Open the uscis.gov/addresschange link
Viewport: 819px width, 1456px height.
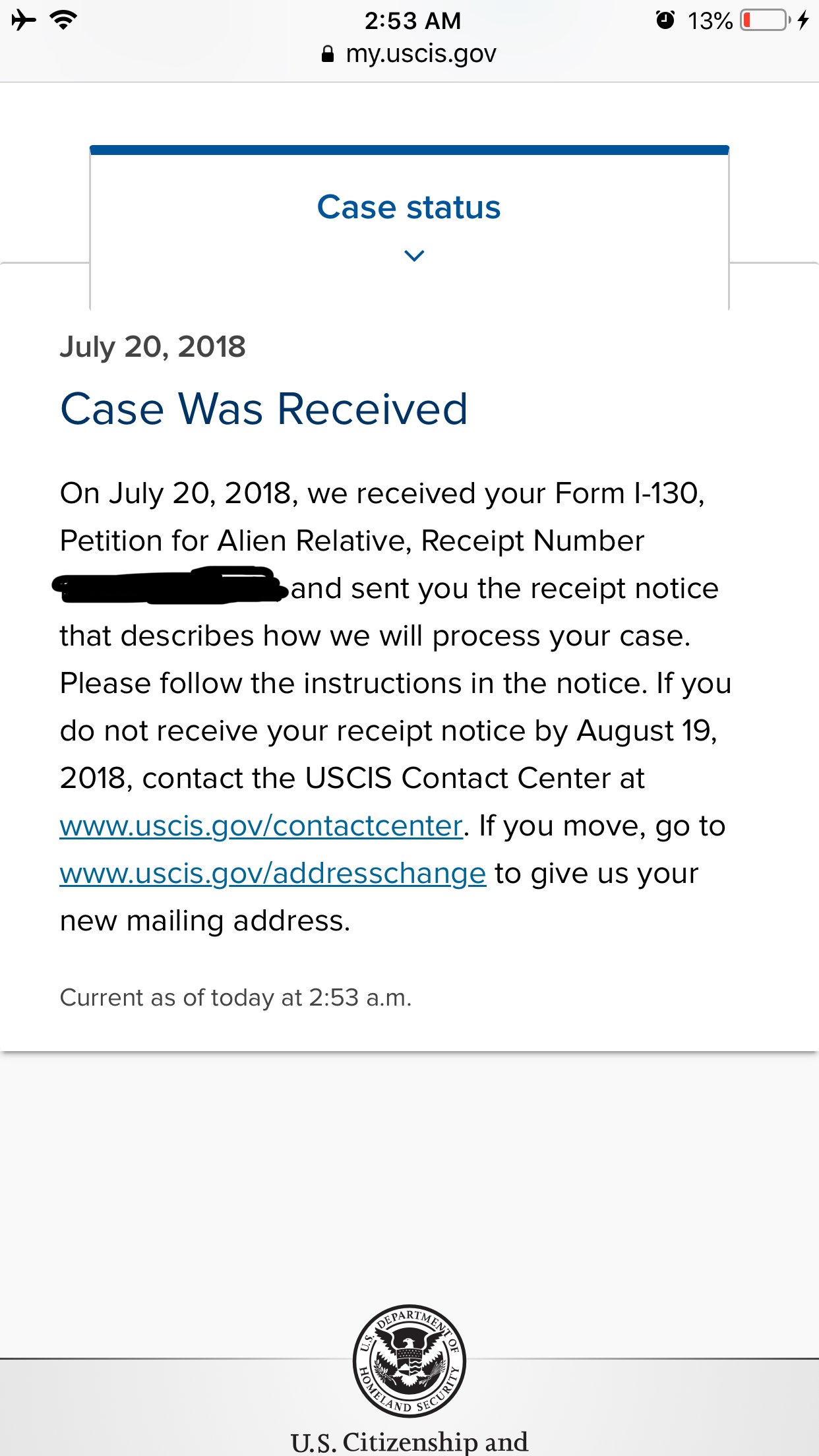point(273,873)
